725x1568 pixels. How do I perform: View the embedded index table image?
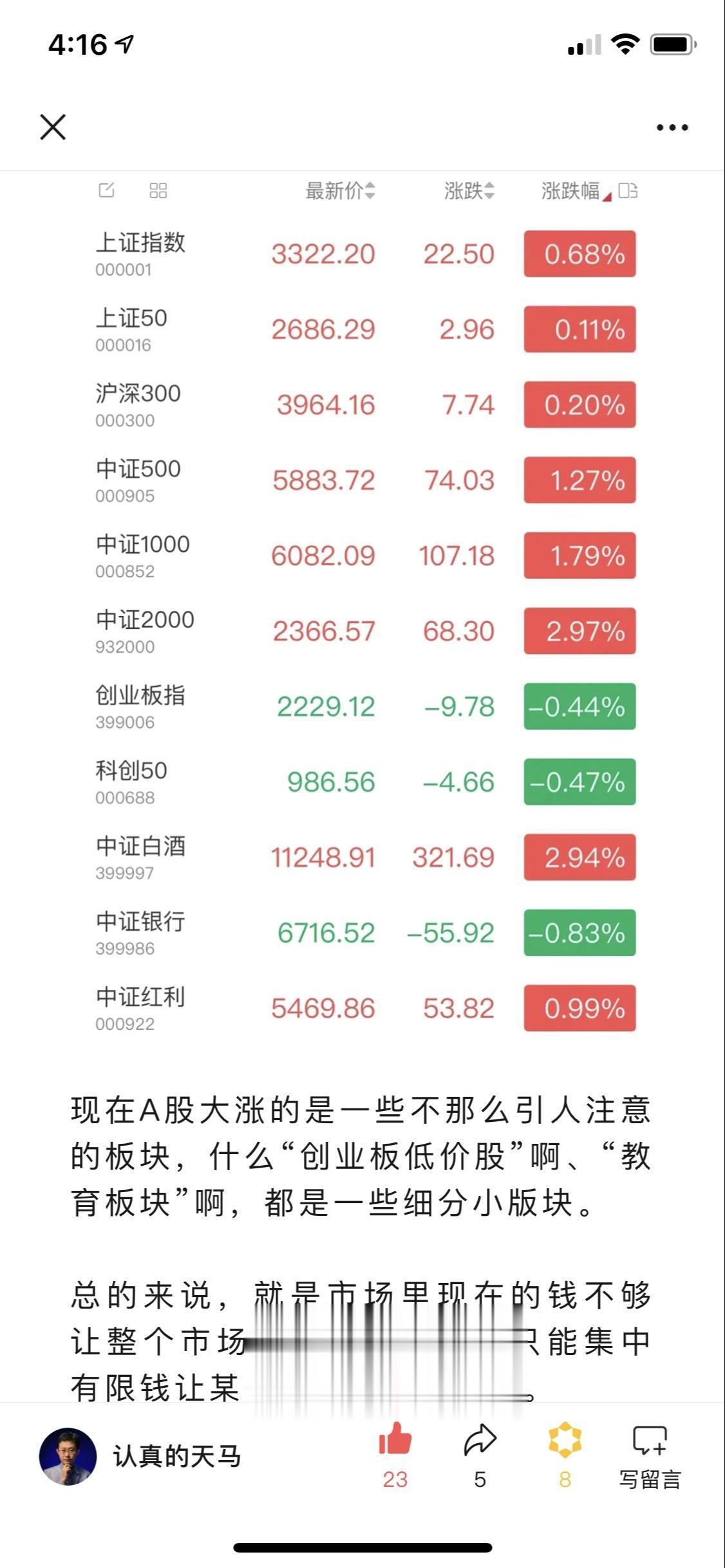tap(362, 608)
